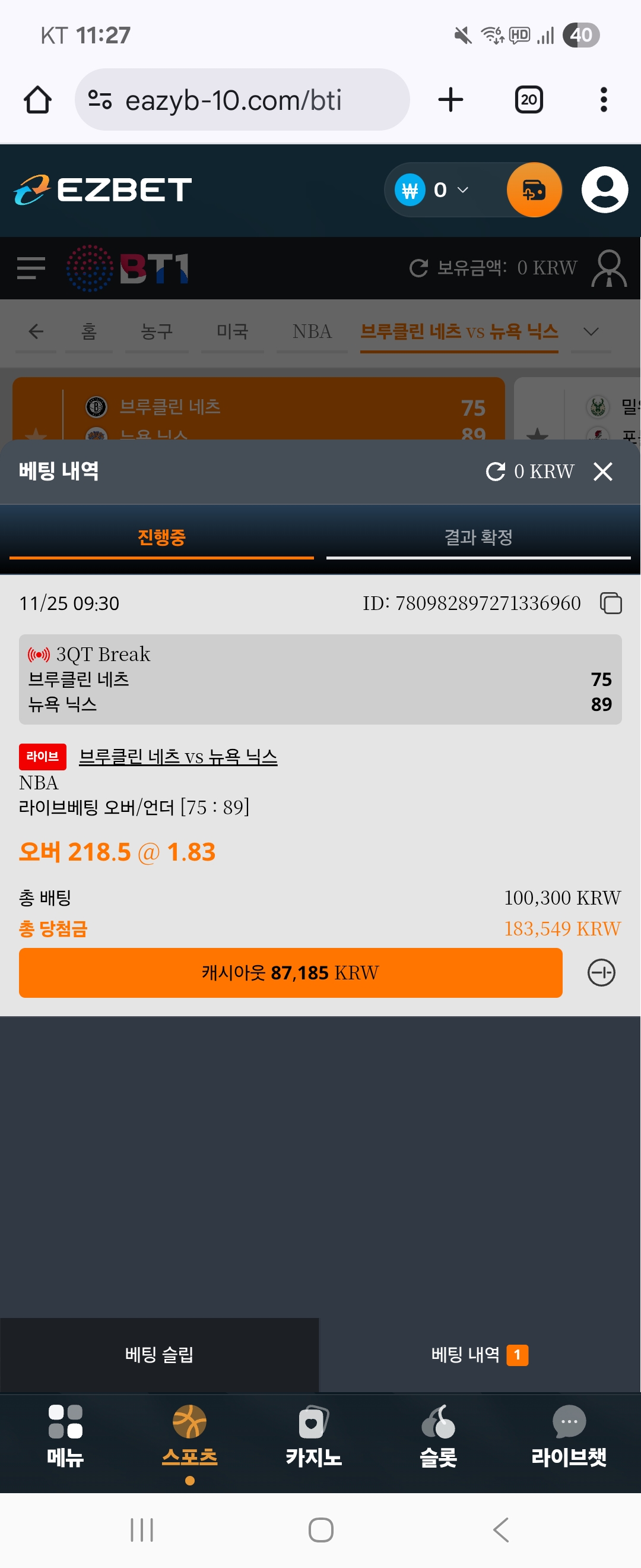Open browser tab switcher showing 20

coord(528,100)
